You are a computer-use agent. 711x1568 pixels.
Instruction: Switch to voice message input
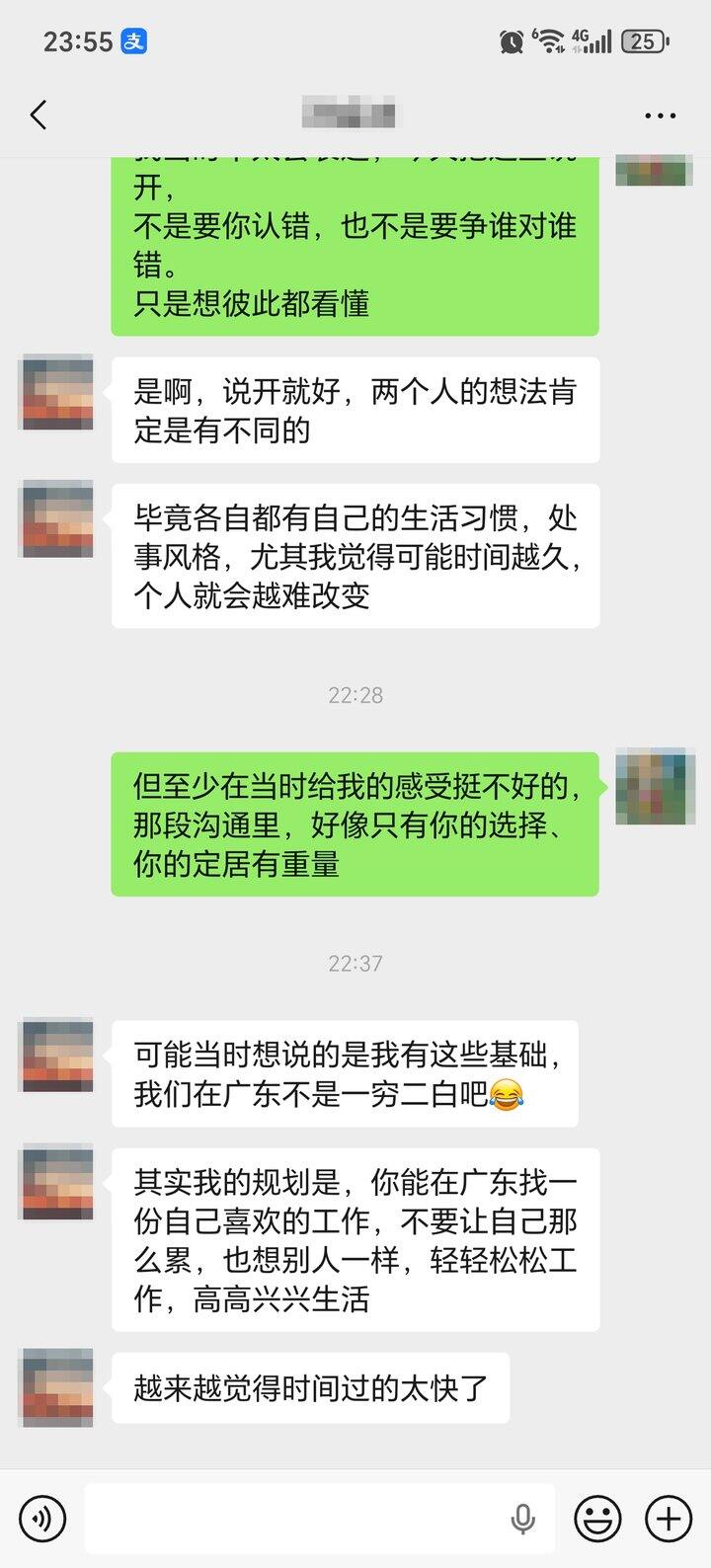(x=41, y=1518)
